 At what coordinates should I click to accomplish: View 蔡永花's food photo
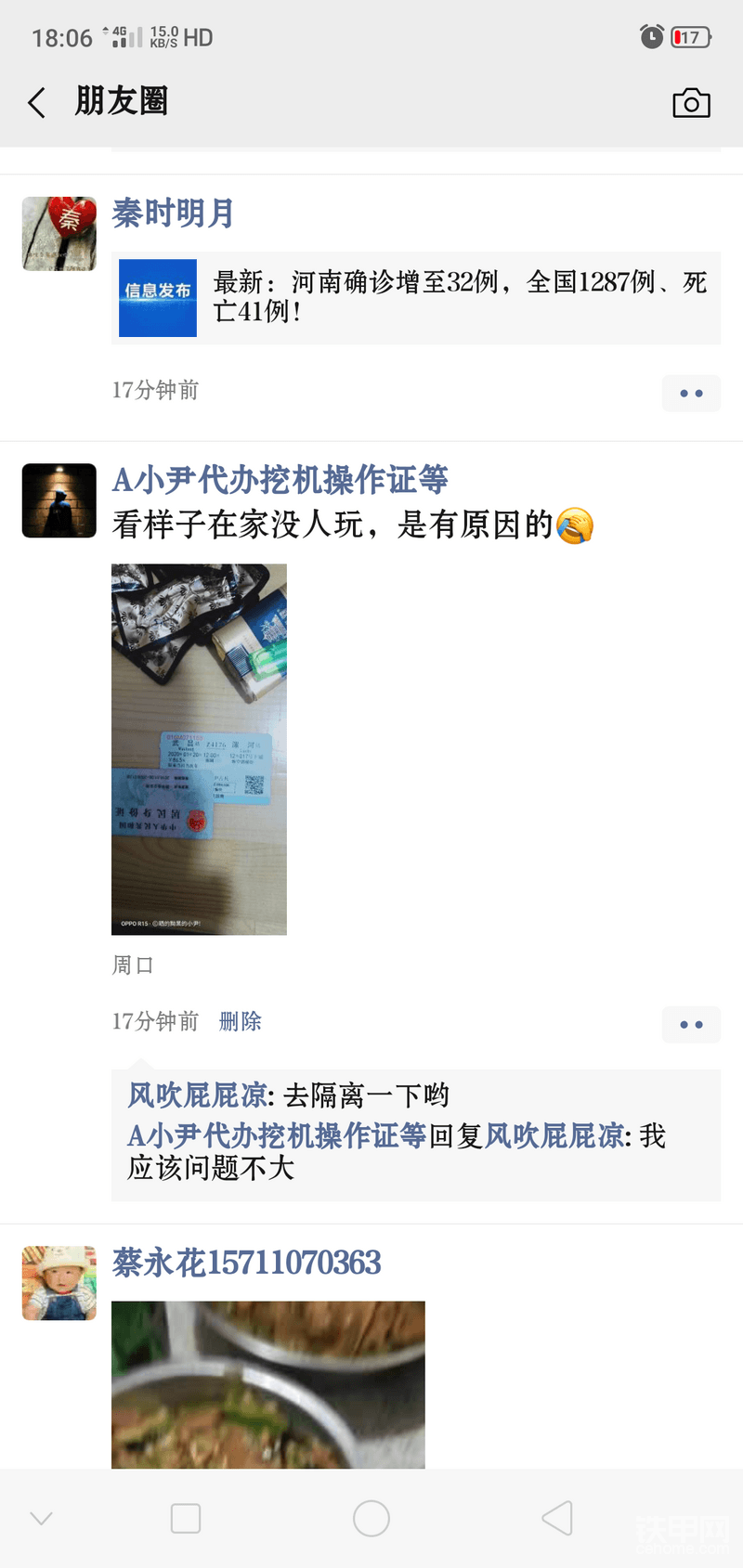tap(267, 1383)
